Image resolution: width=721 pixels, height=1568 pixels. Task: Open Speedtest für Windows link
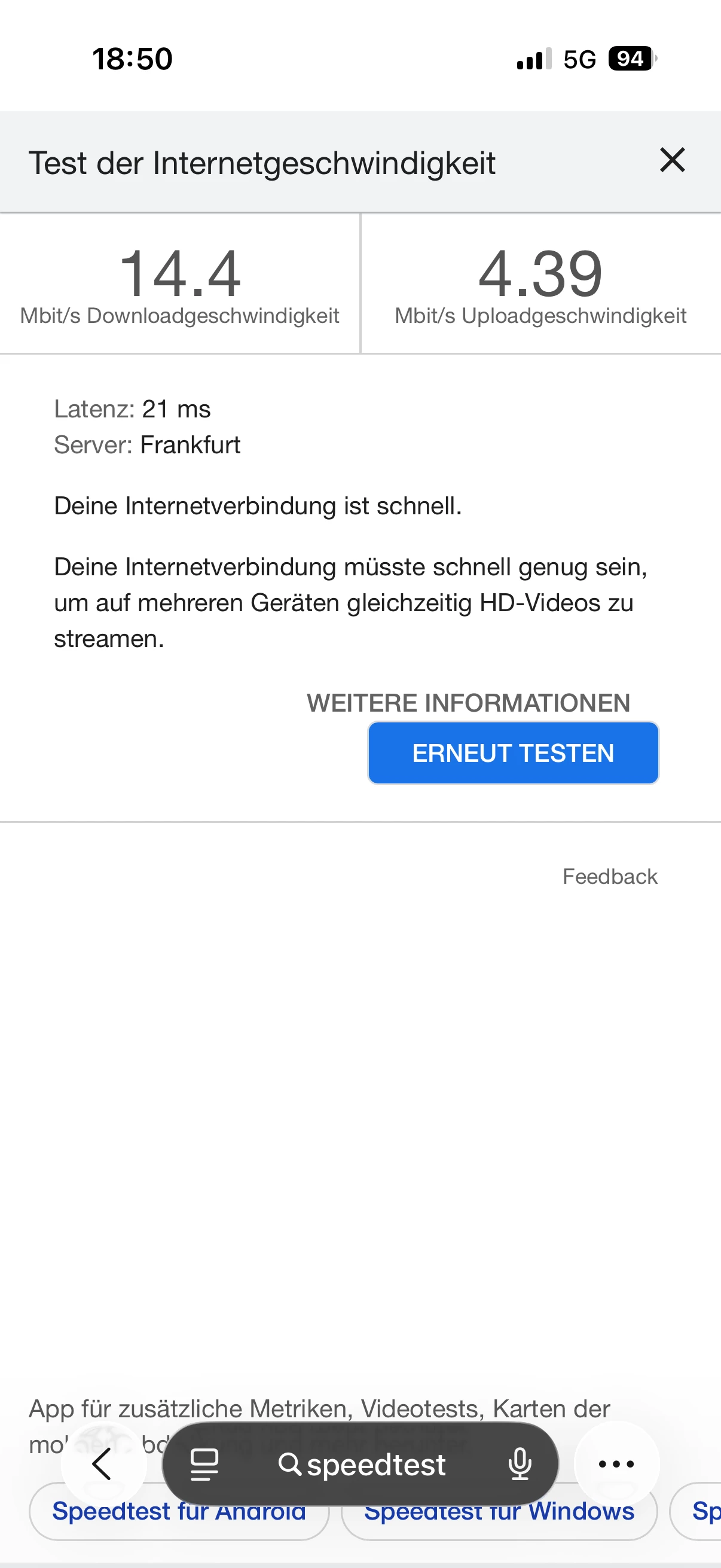click(x=499, y=1517)
